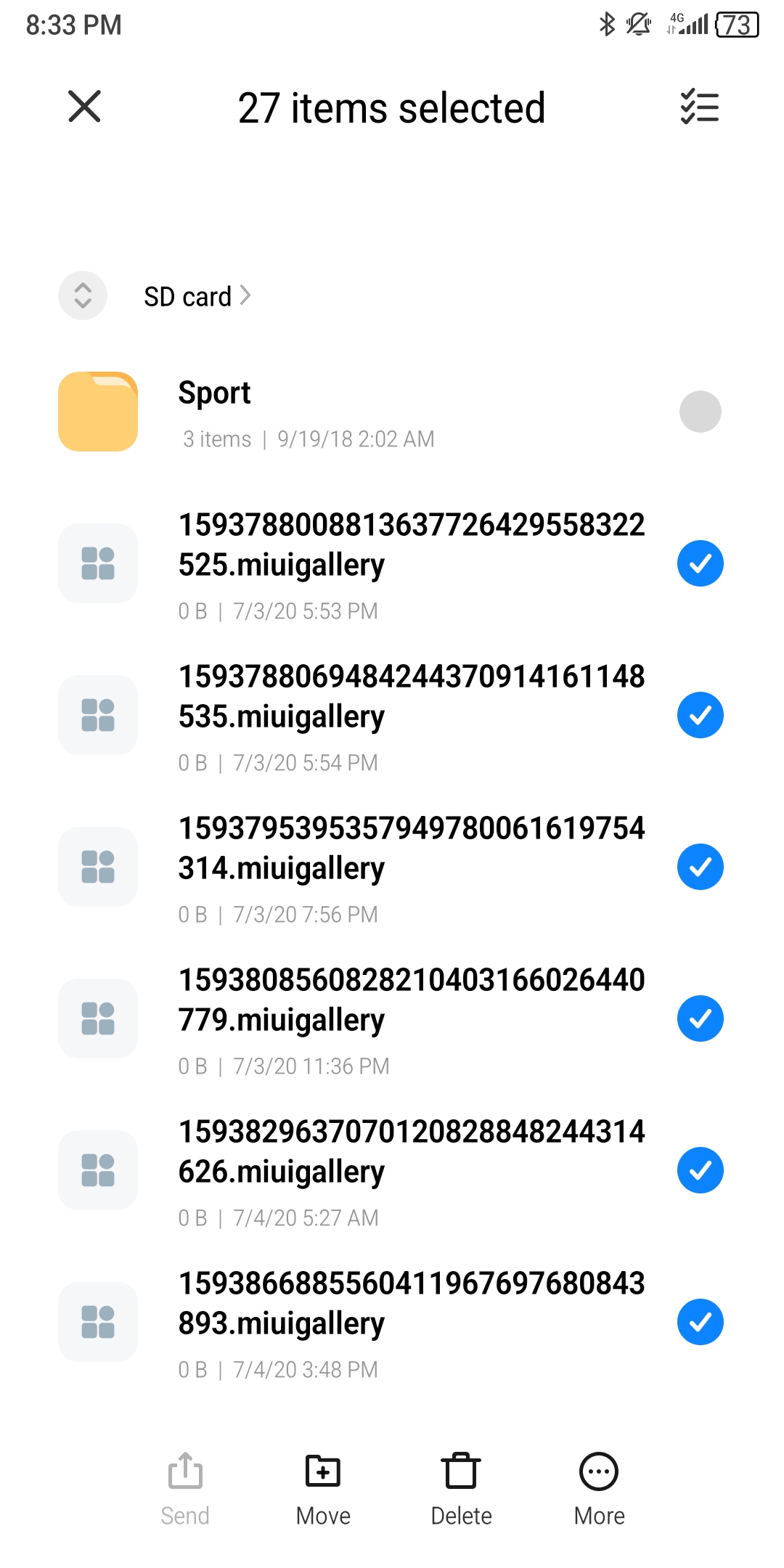Deselect the file ending in 779.miuigallery
The image size is (784, 1568).
click(701, 1018)
